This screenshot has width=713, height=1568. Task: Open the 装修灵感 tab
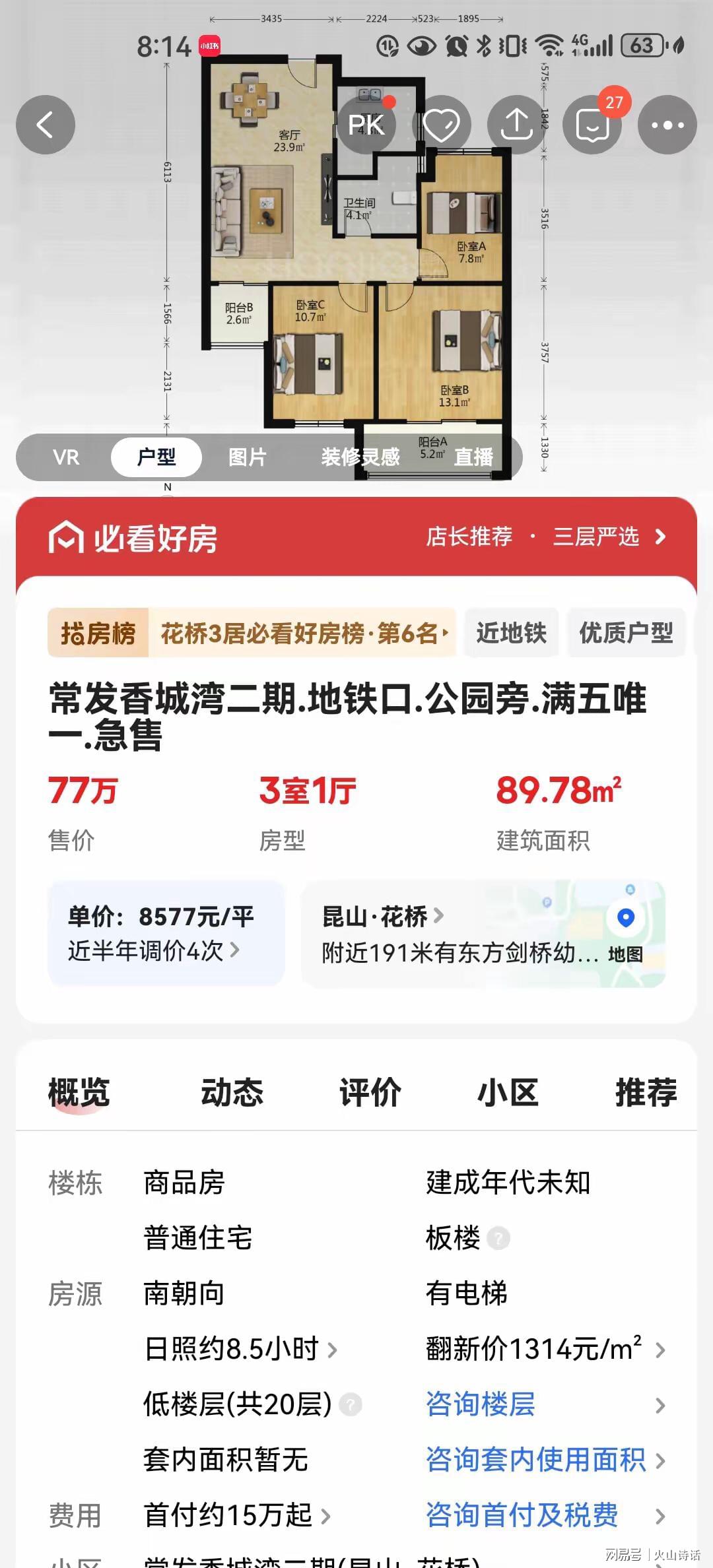[x=360, y=457]
